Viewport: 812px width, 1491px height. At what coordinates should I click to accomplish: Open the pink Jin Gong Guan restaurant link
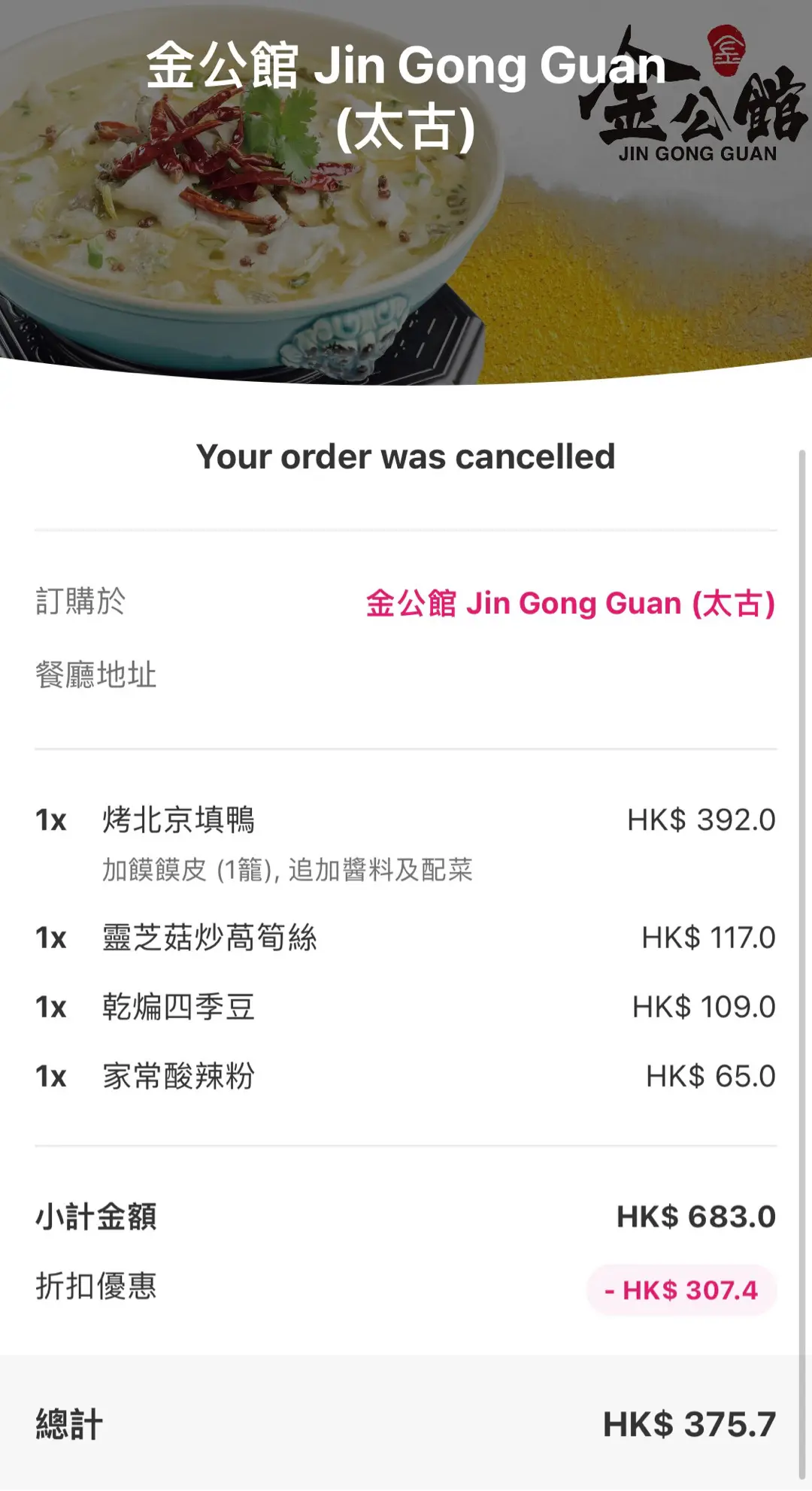(x=570, y=603)
